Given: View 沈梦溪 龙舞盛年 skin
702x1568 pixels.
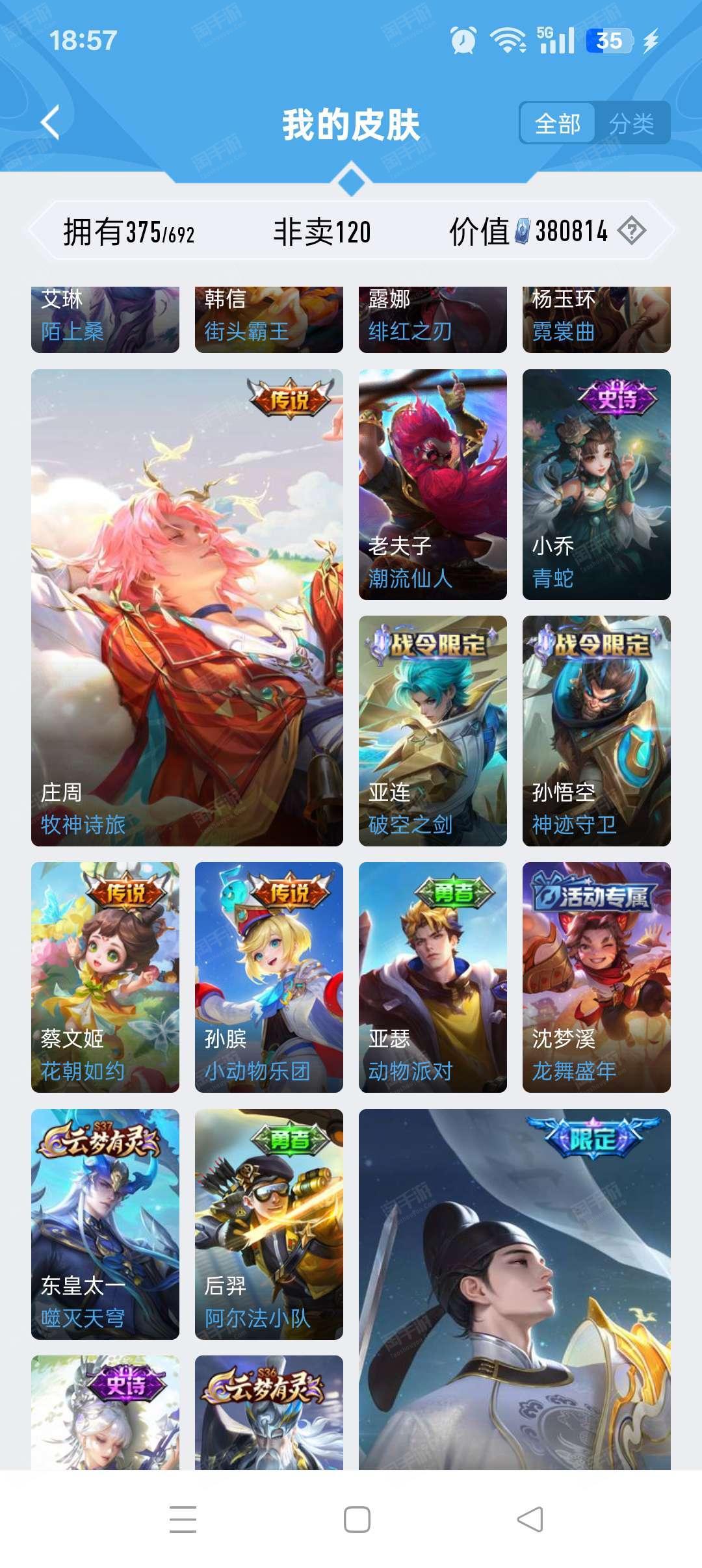Looking at the screenshot, I should pos(597,977).
